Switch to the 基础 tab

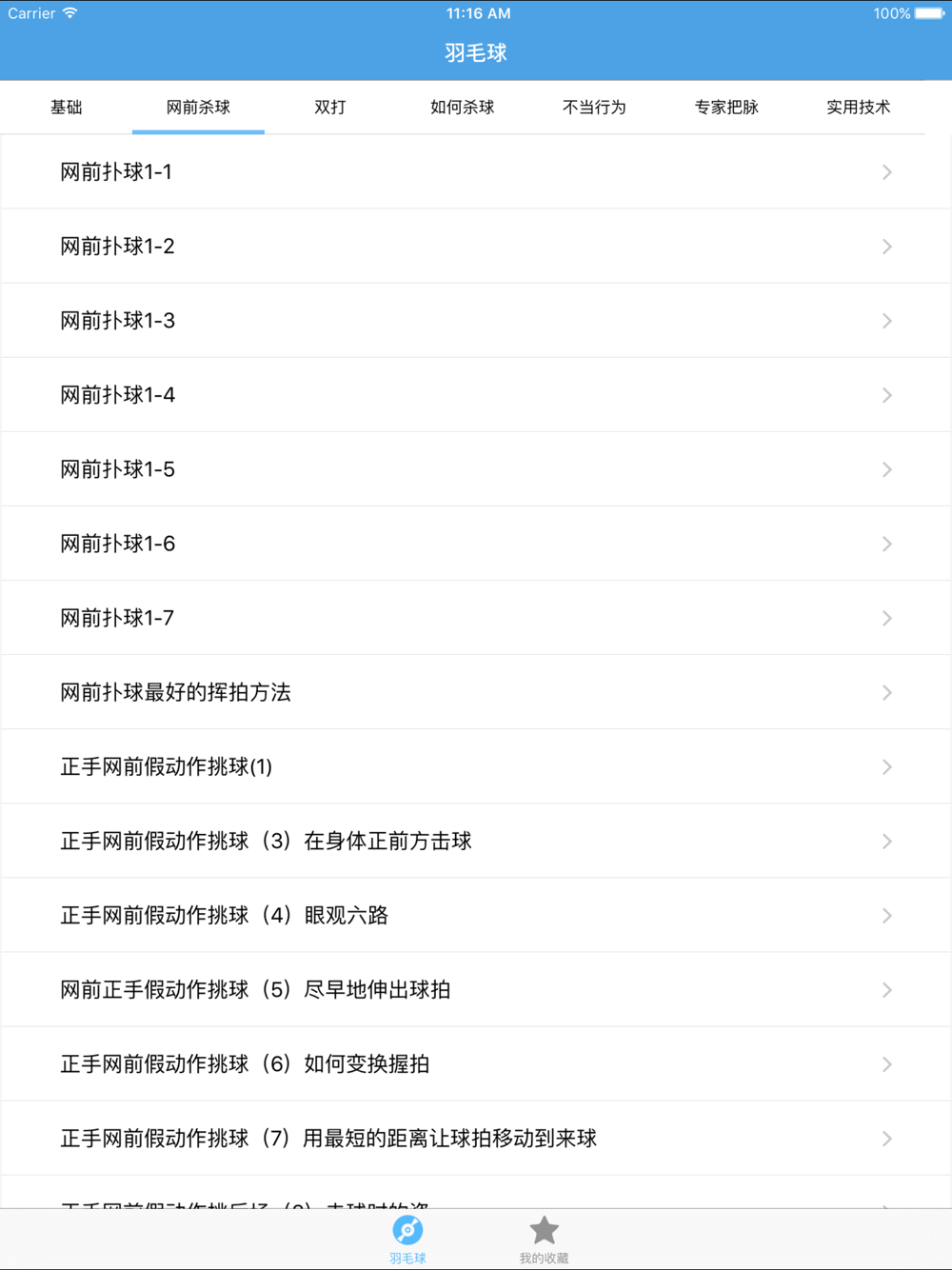click(66, 107)
